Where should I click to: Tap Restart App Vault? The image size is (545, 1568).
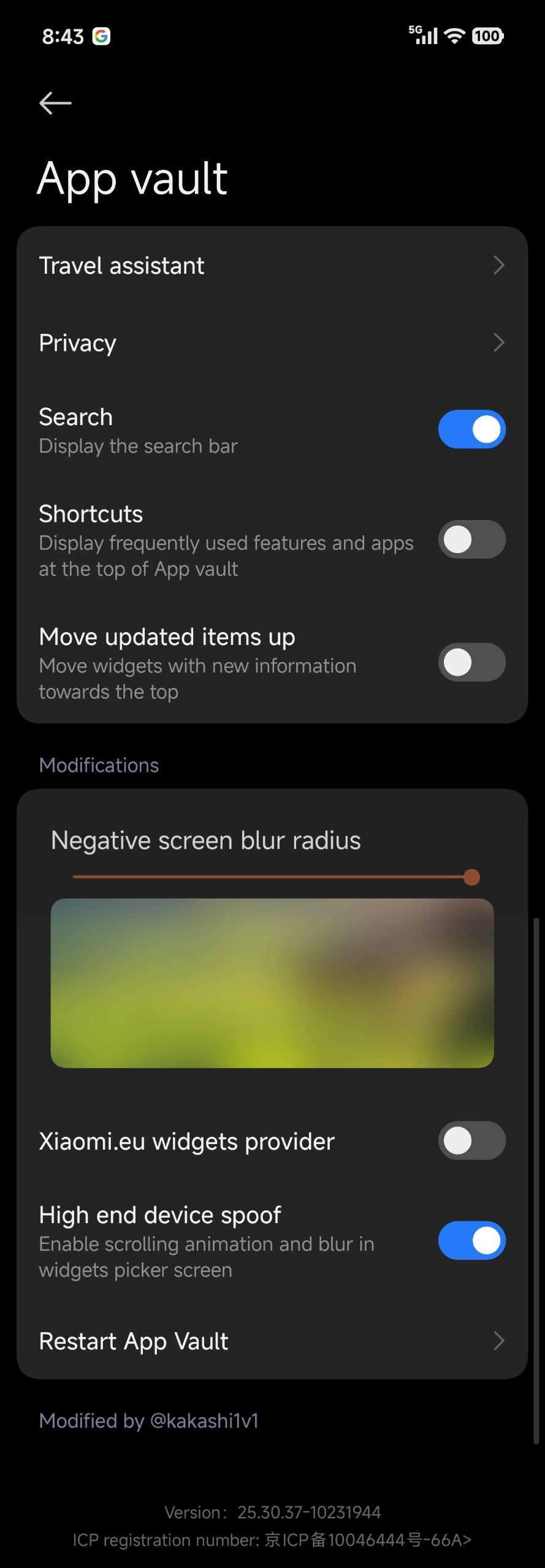(x=272, y=1342)
